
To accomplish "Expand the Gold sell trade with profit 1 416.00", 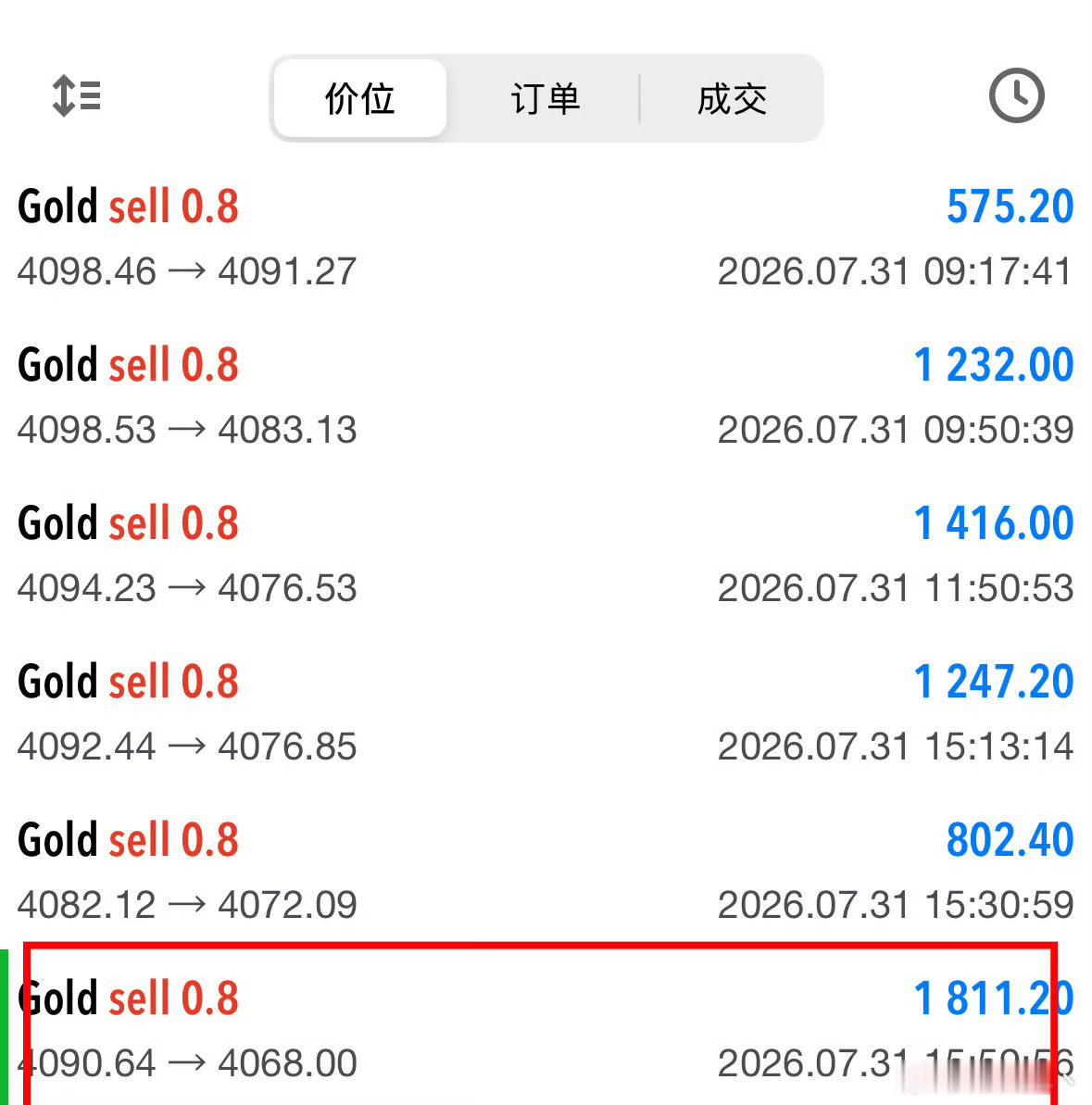I will click(546, 556).
